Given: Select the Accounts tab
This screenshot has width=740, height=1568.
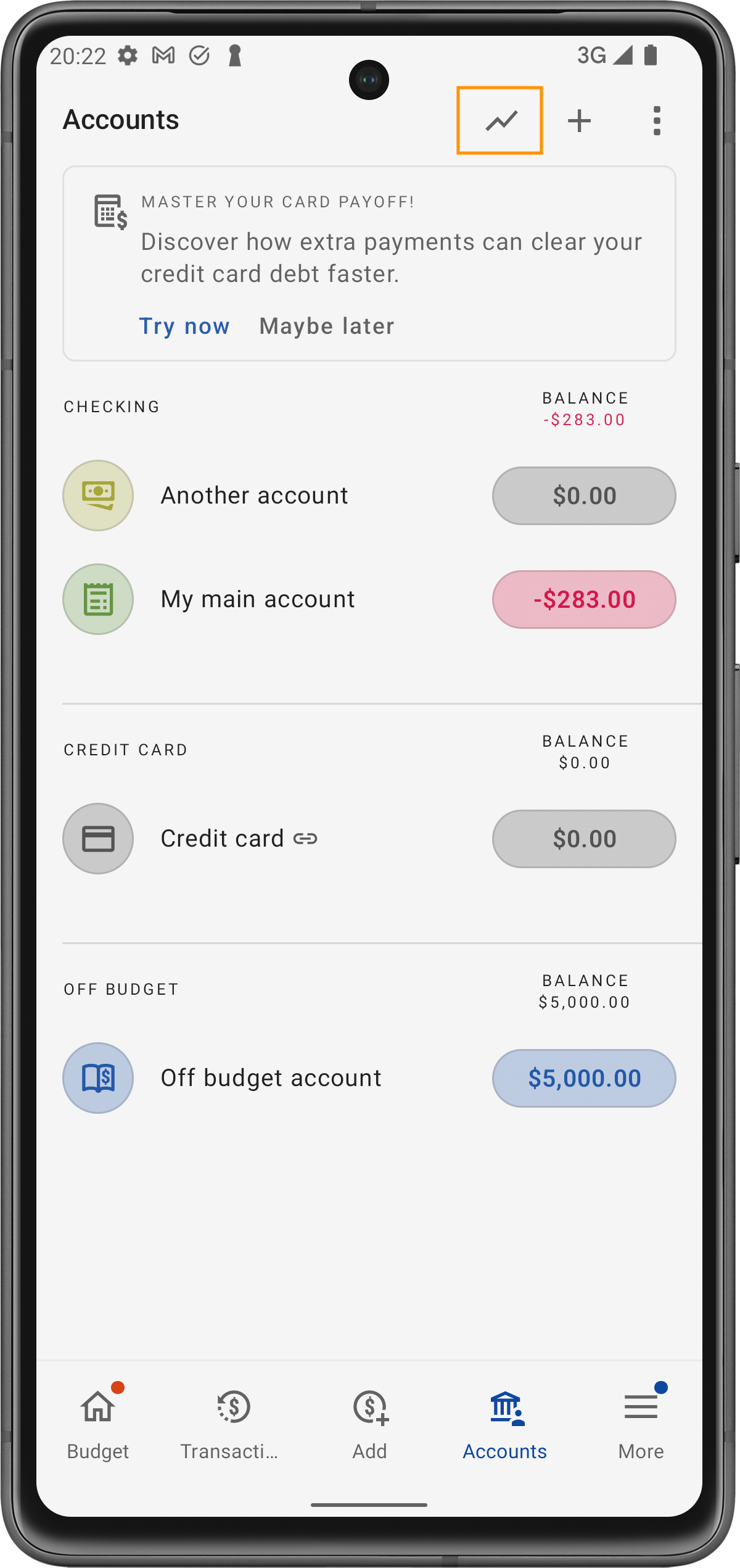Looking at the screenshot, I should [x=505, y=1422].
